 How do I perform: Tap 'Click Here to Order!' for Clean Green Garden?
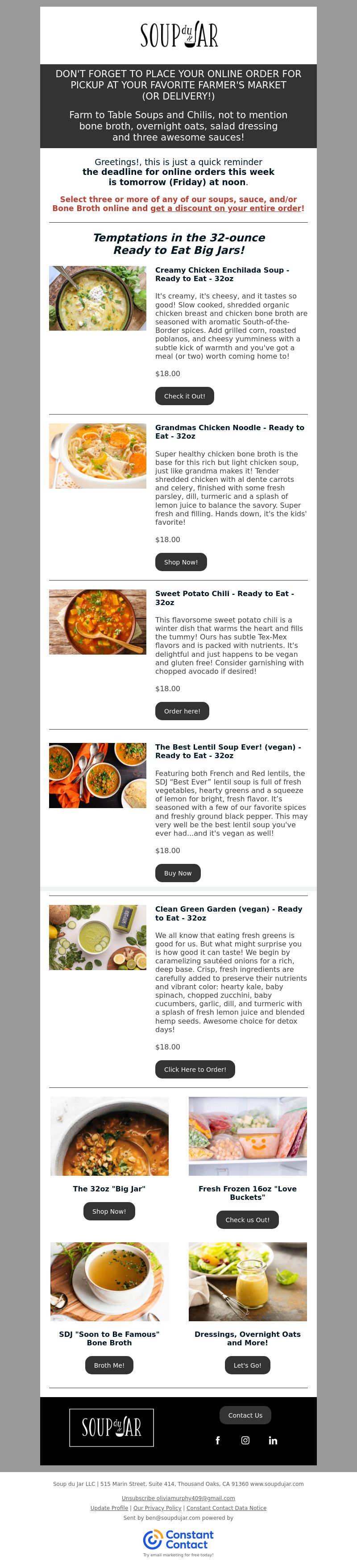pos(195,1070)
